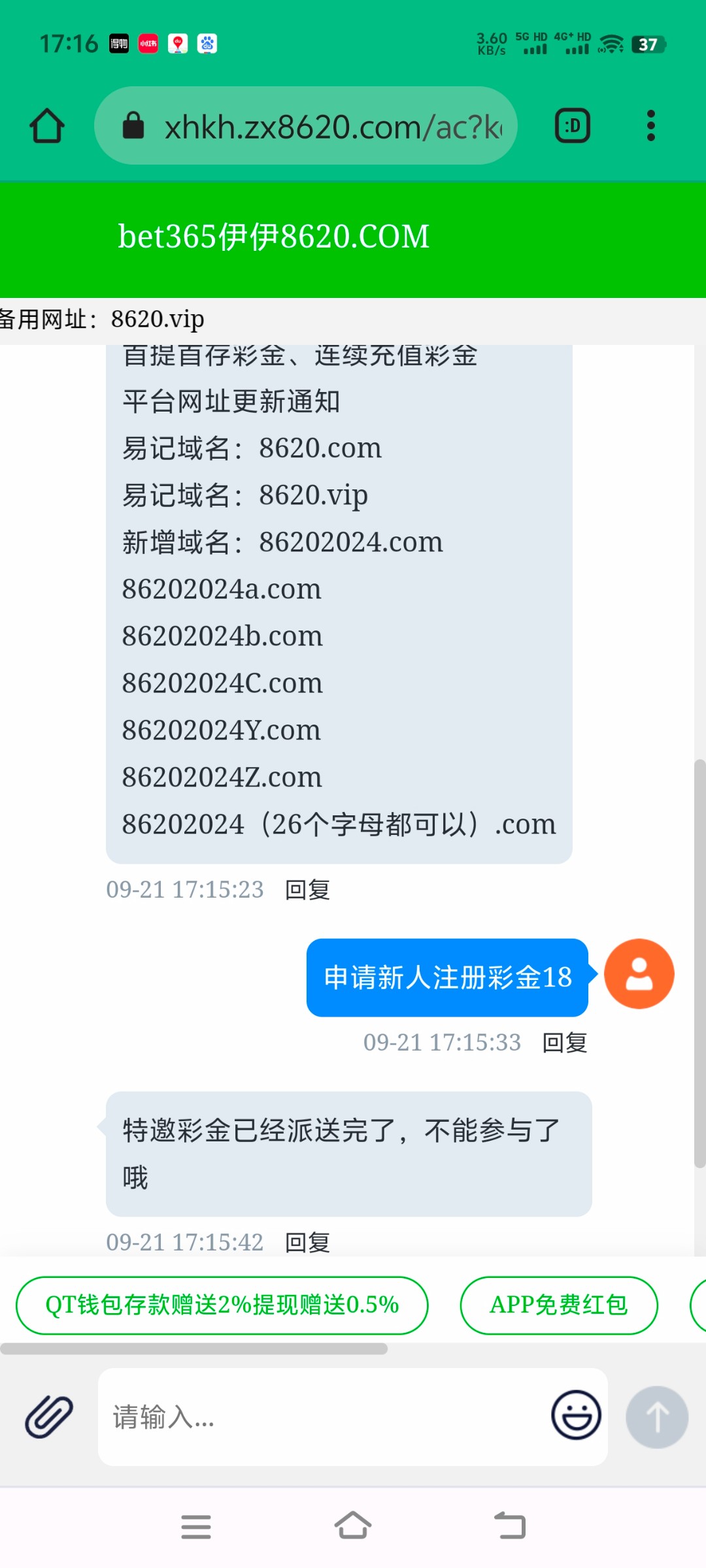Viewport: 706px width, 1568px height.
Task: Attach a file with the paperclip icon
Action: click(49, 1416)
